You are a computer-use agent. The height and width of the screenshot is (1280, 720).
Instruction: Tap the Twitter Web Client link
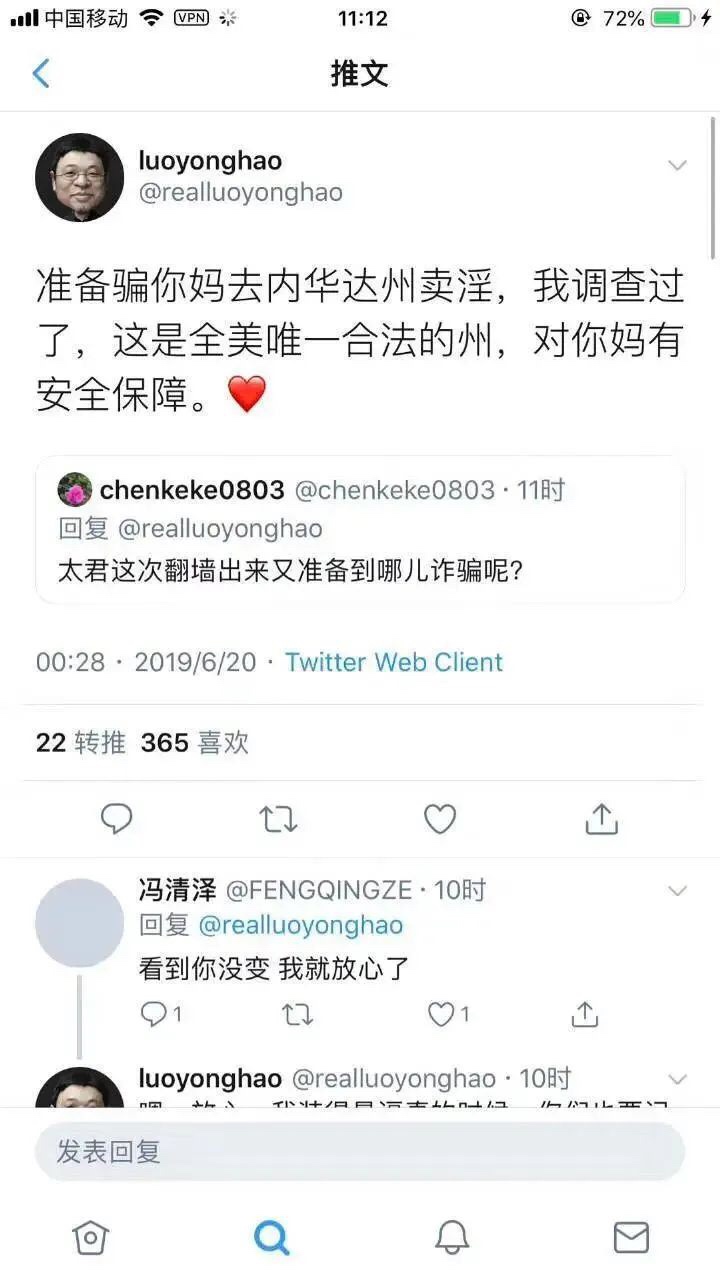(x=393, y=662)
